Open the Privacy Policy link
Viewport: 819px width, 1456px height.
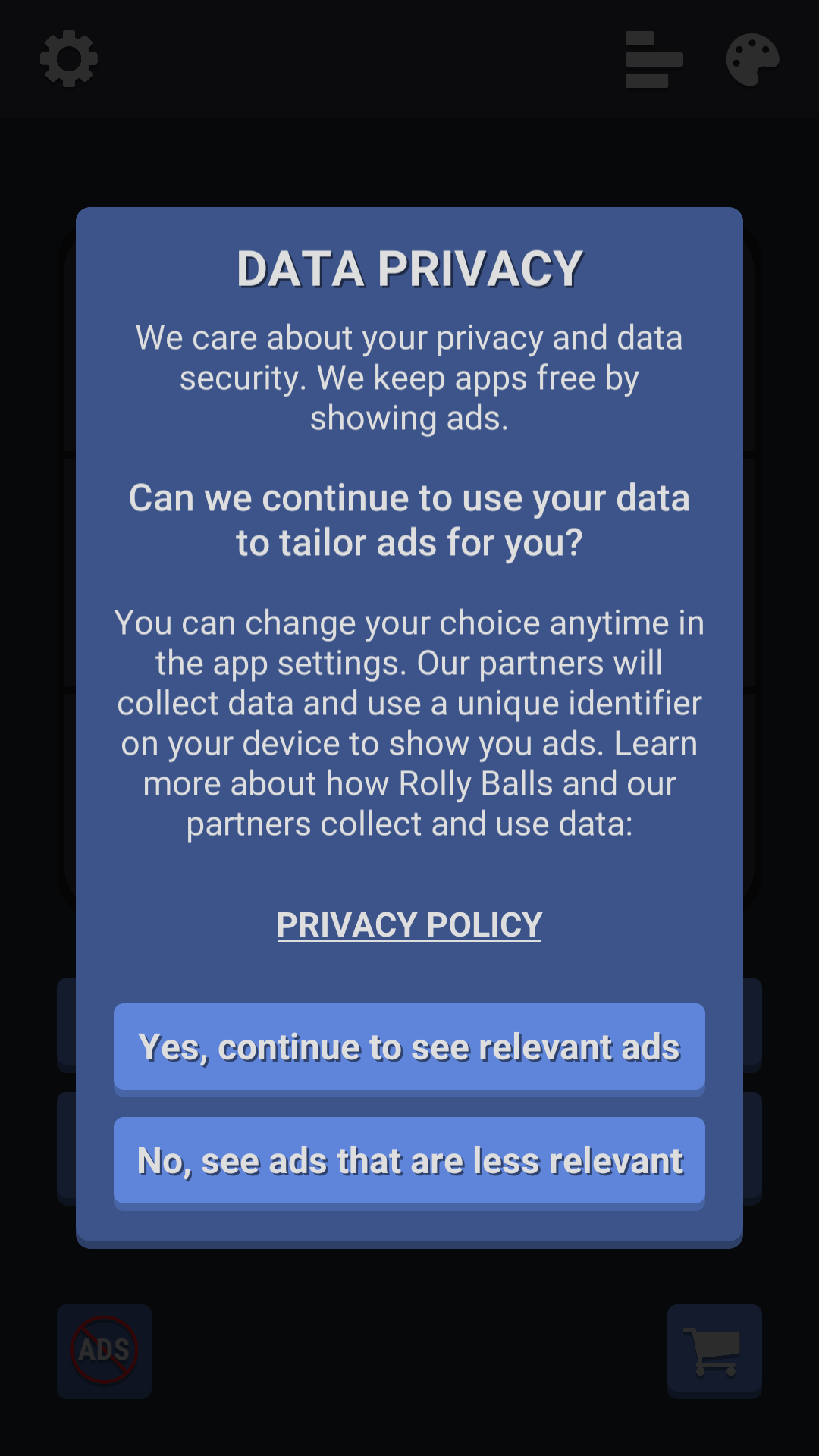[409, 925]
